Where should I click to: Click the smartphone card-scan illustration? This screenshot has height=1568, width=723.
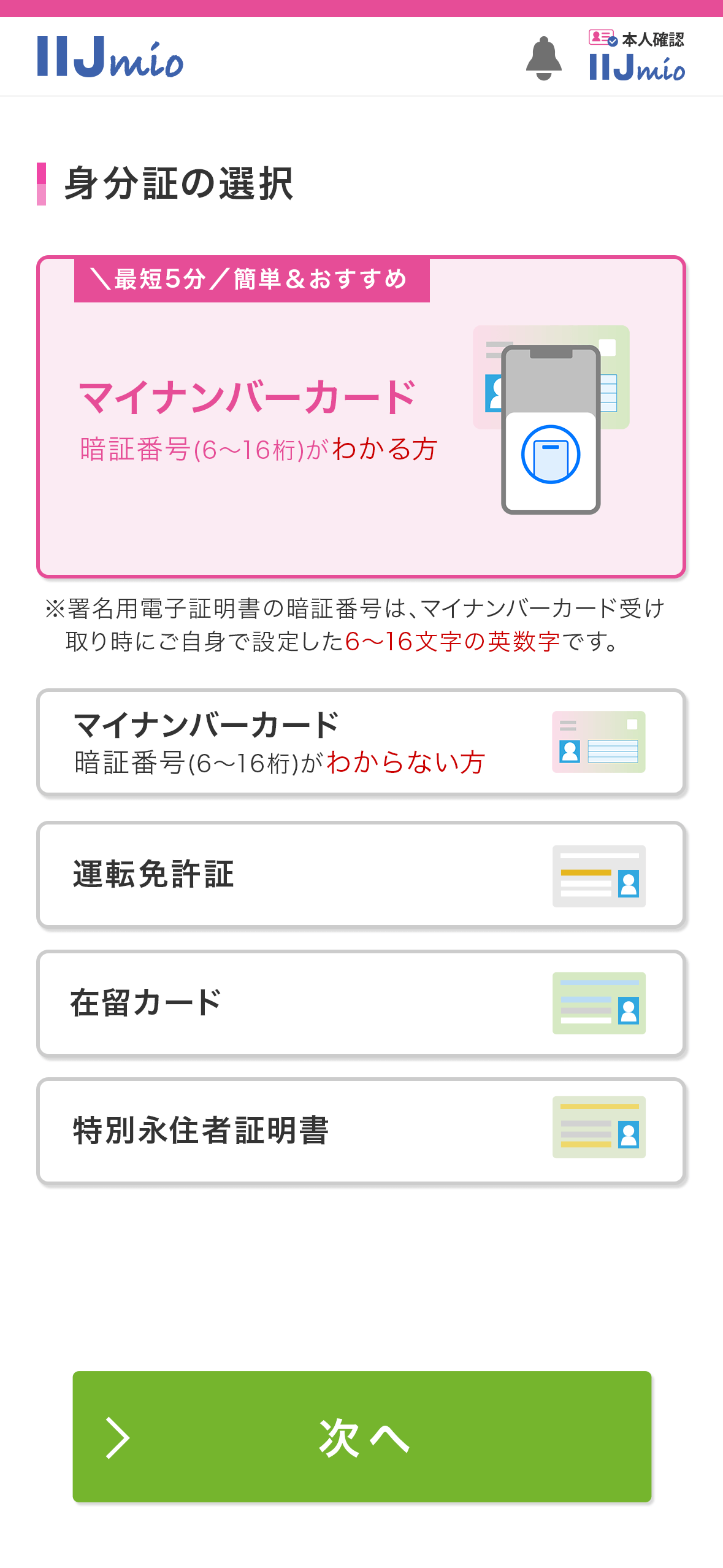point(551,431)
